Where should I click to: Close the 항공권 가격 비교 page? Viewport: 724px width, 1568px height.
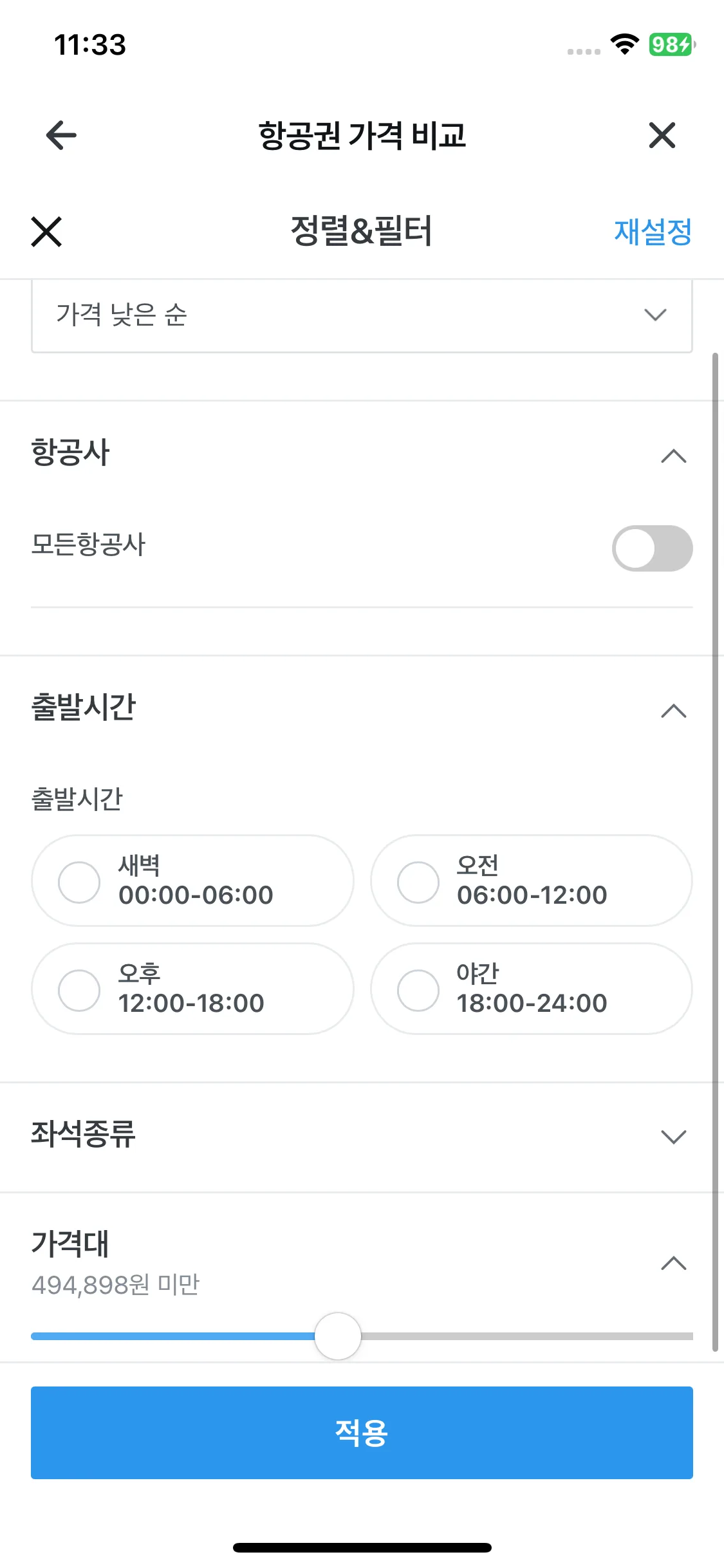pyautogui.click(x=662, y=135)
